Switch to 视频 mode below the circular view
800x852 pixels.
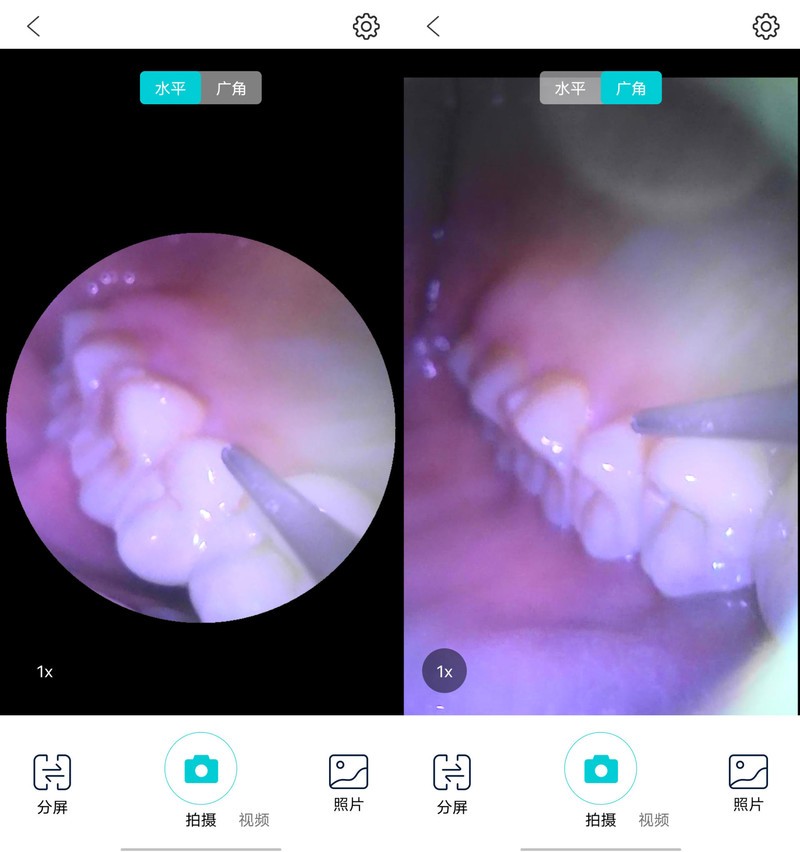pyautogui.click(x=254, y=820)
